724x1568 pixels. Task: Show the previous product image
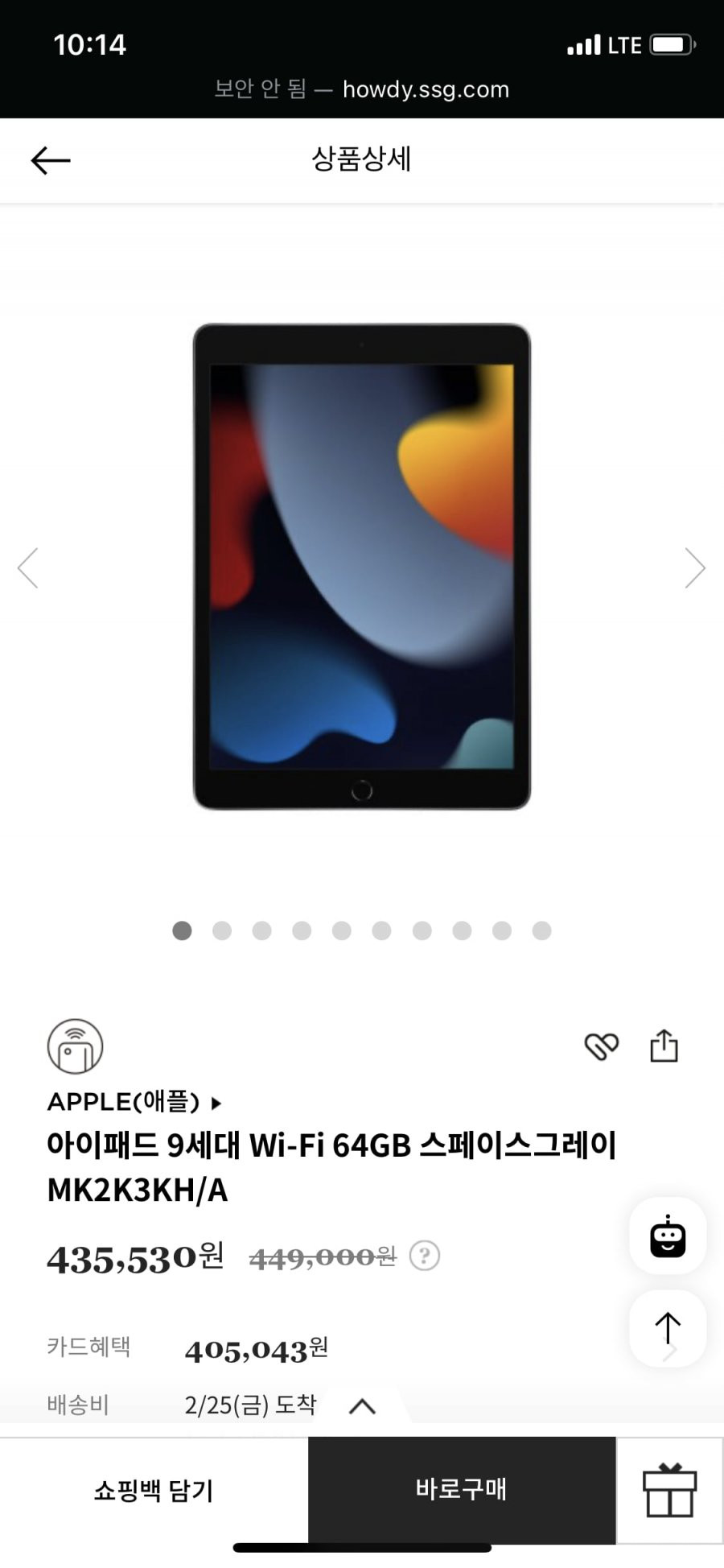(28, 568)
